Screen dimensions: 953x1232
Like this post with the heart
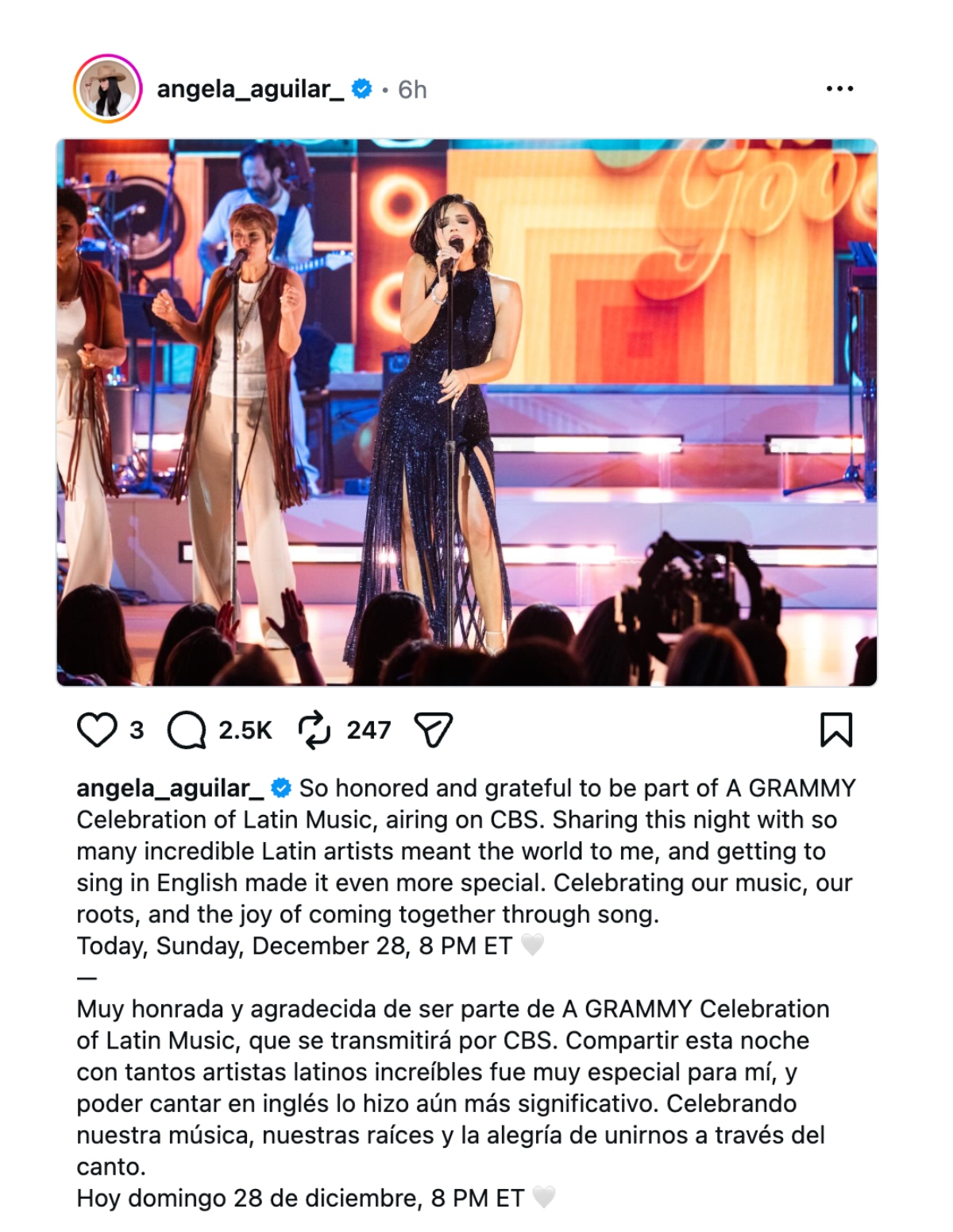tap(97, 730)
